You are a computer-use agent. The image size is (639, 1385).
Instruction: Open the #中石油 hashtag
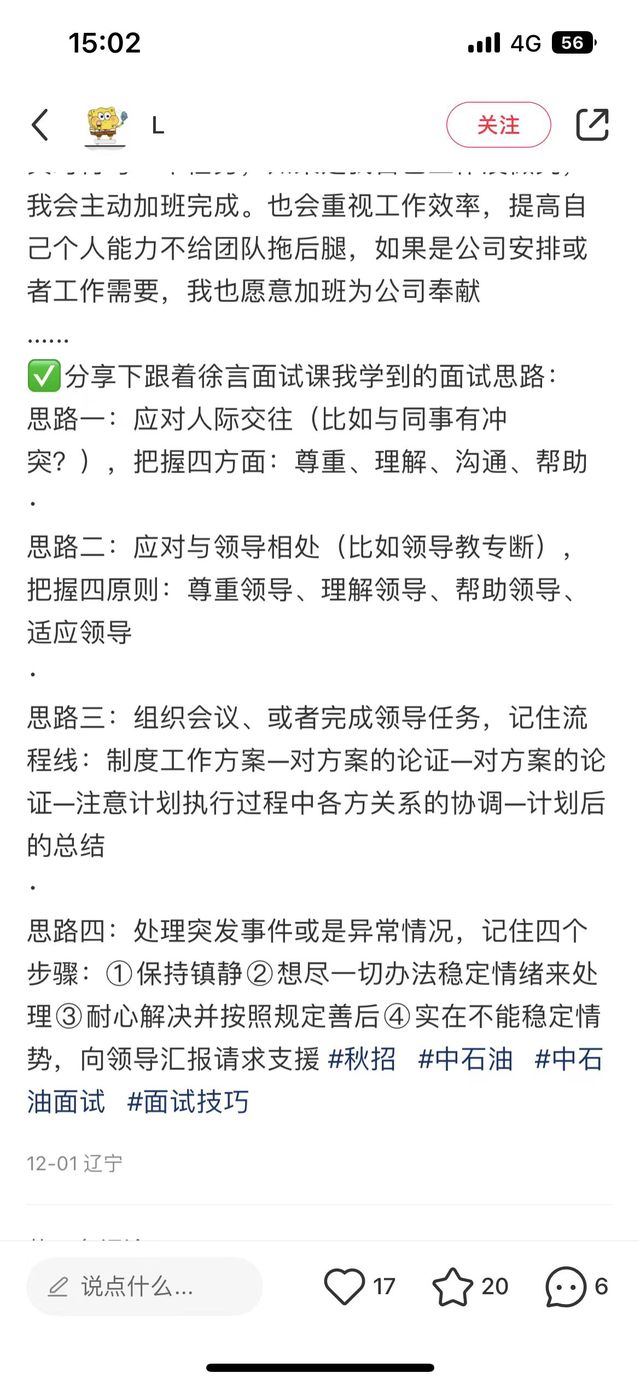tap(465, 1059)
